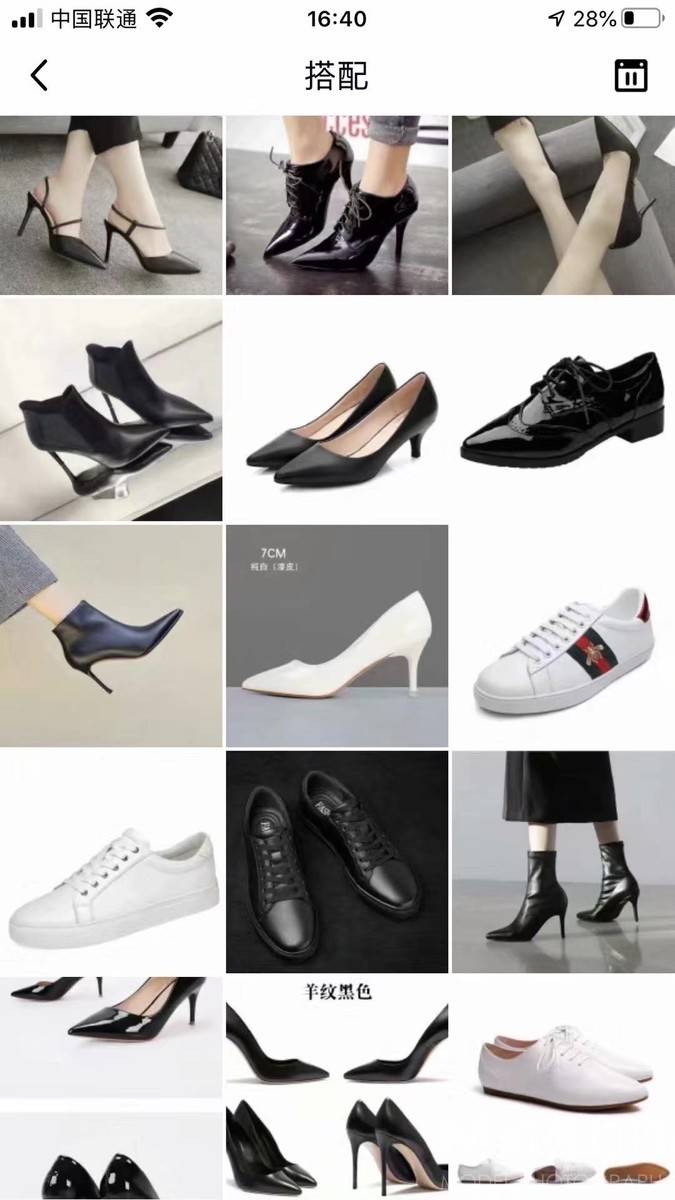Open the black leather sneakers on dark background
This screenshot has width=675, height=1200.
(337, 861)
